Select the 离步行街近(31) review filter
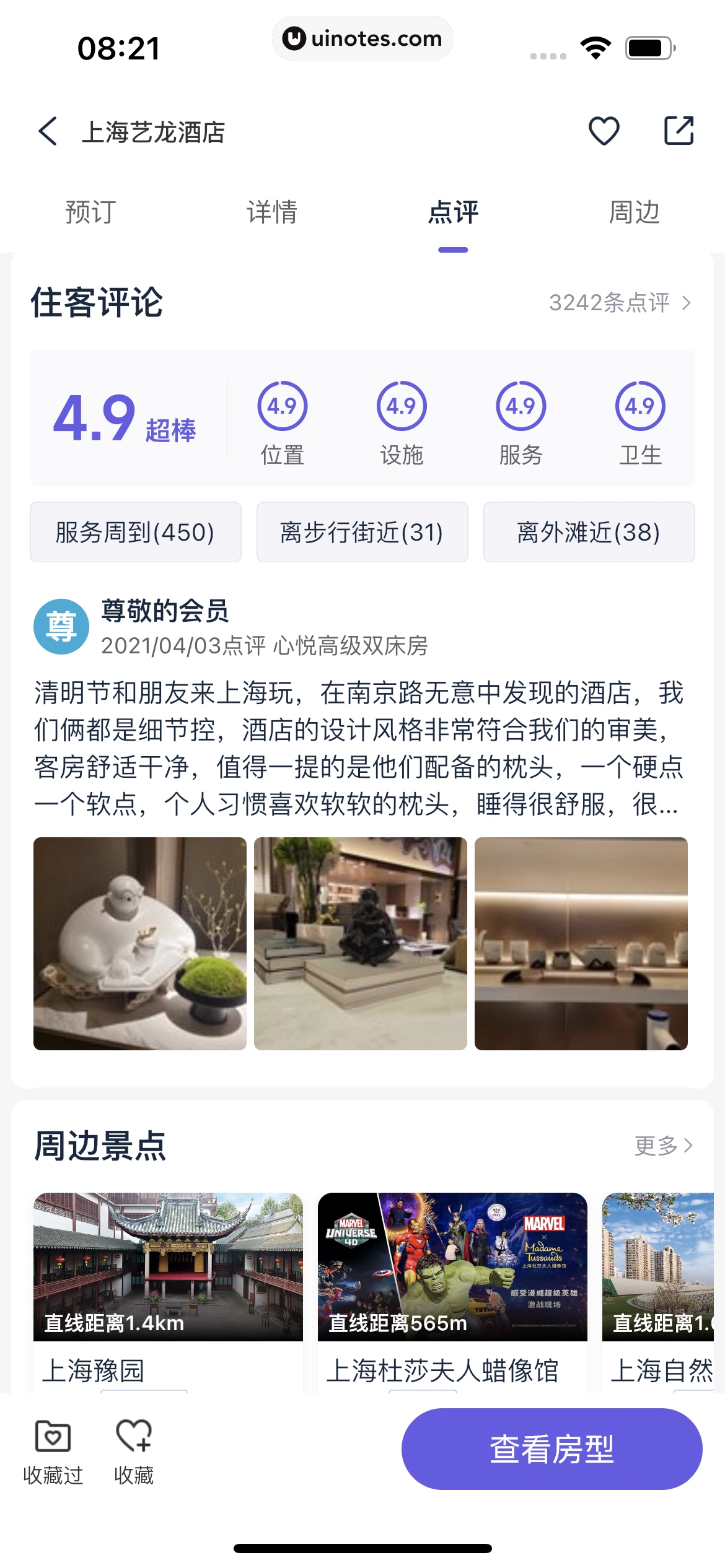The image size is (725, 1568). tap(362, 532)
